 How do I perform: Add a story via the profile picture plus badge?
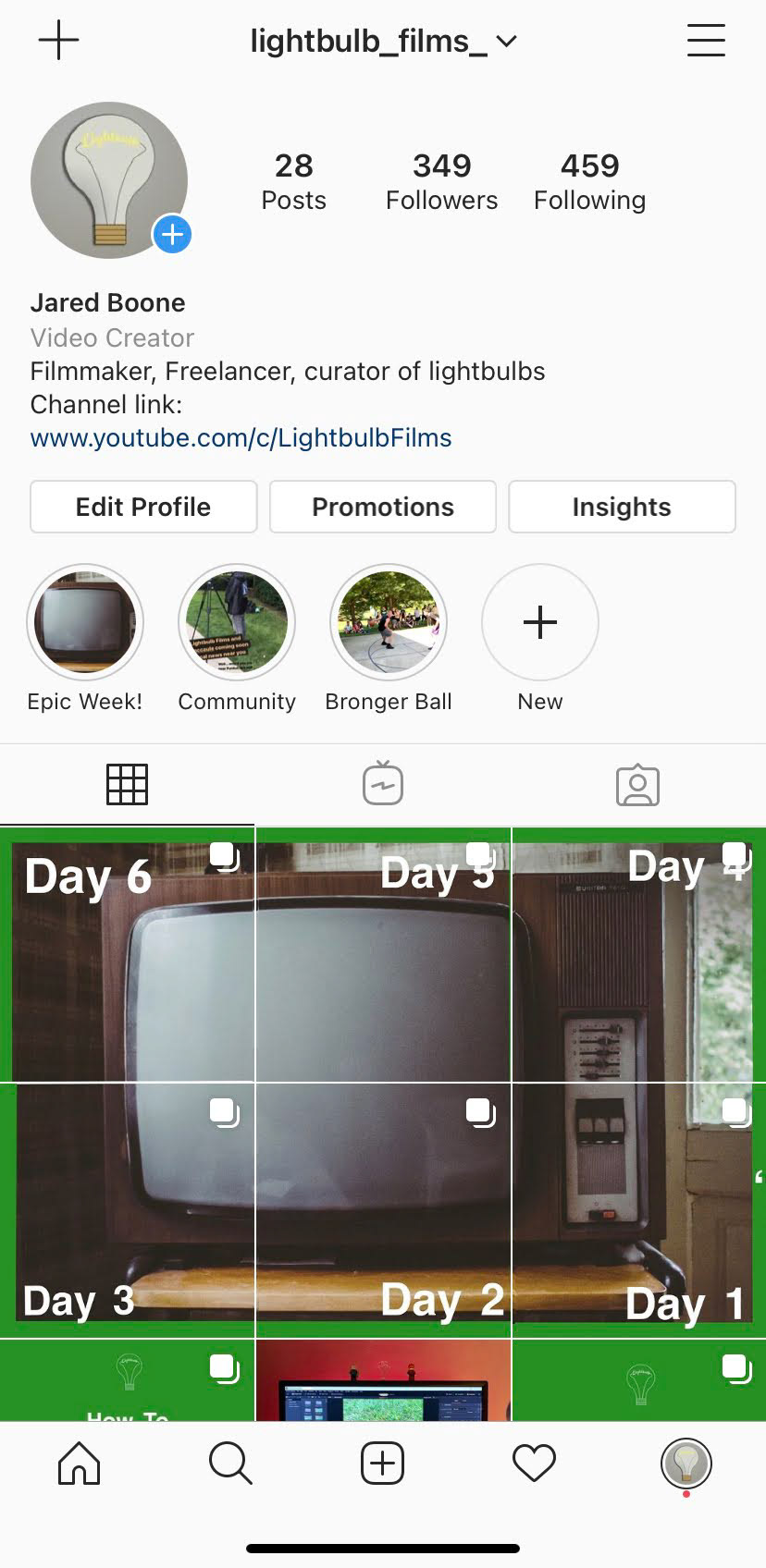[x=172, y=235]
